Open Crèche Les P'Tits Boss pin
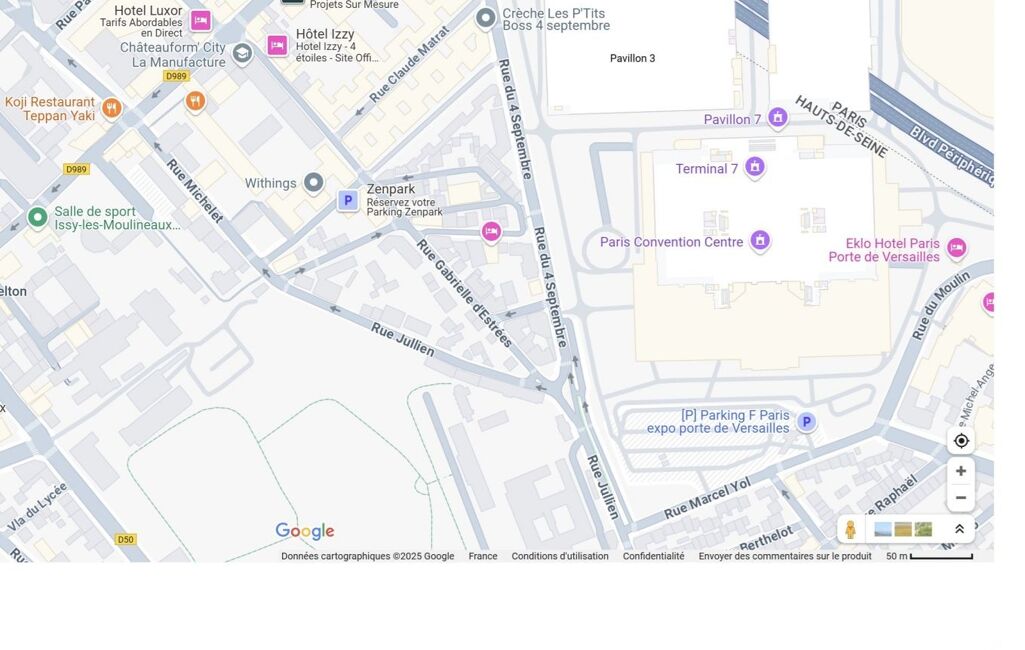 click(x=486, y=18)
